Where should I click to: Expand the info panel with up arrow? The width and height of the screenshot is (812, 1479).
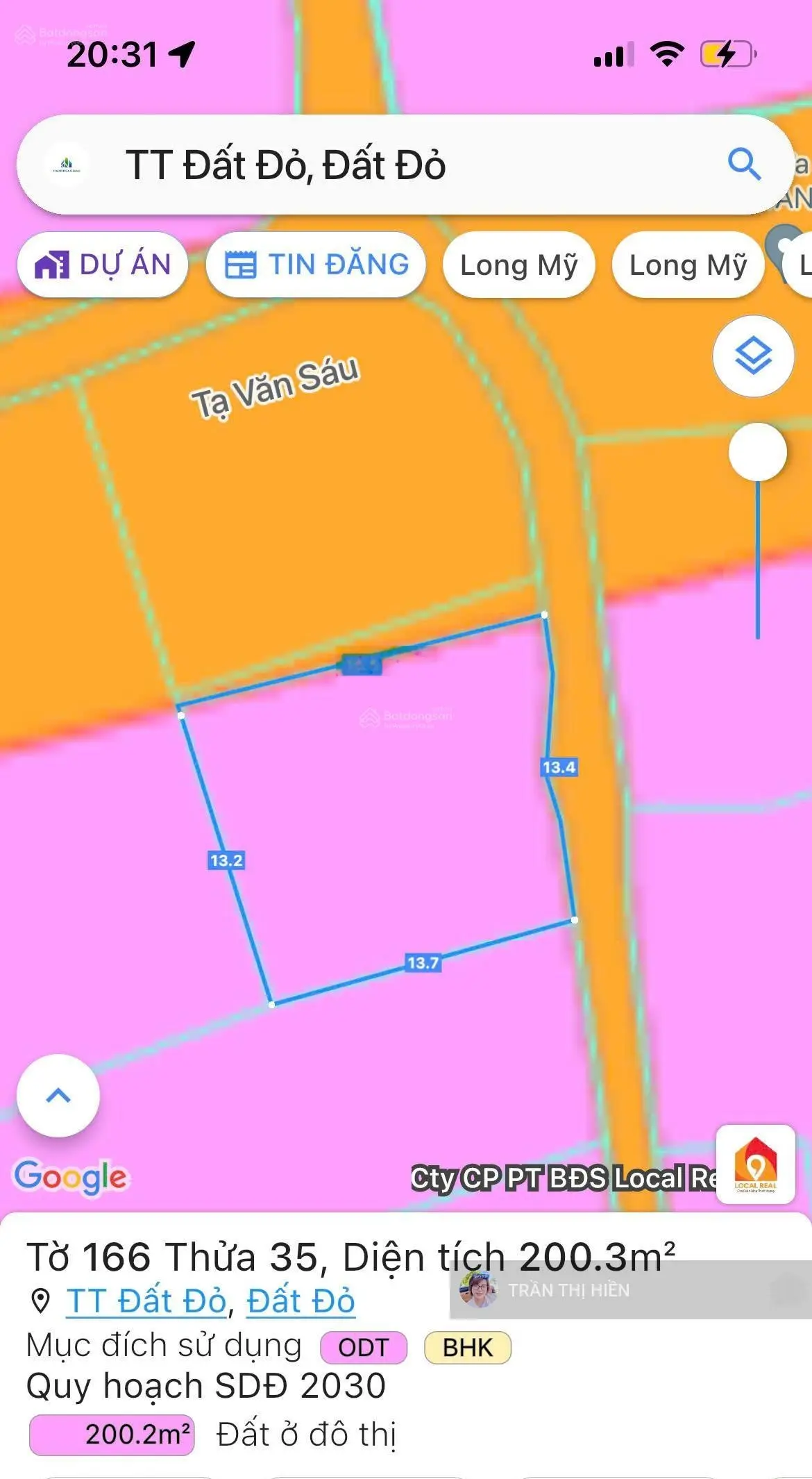point(58,1096)
